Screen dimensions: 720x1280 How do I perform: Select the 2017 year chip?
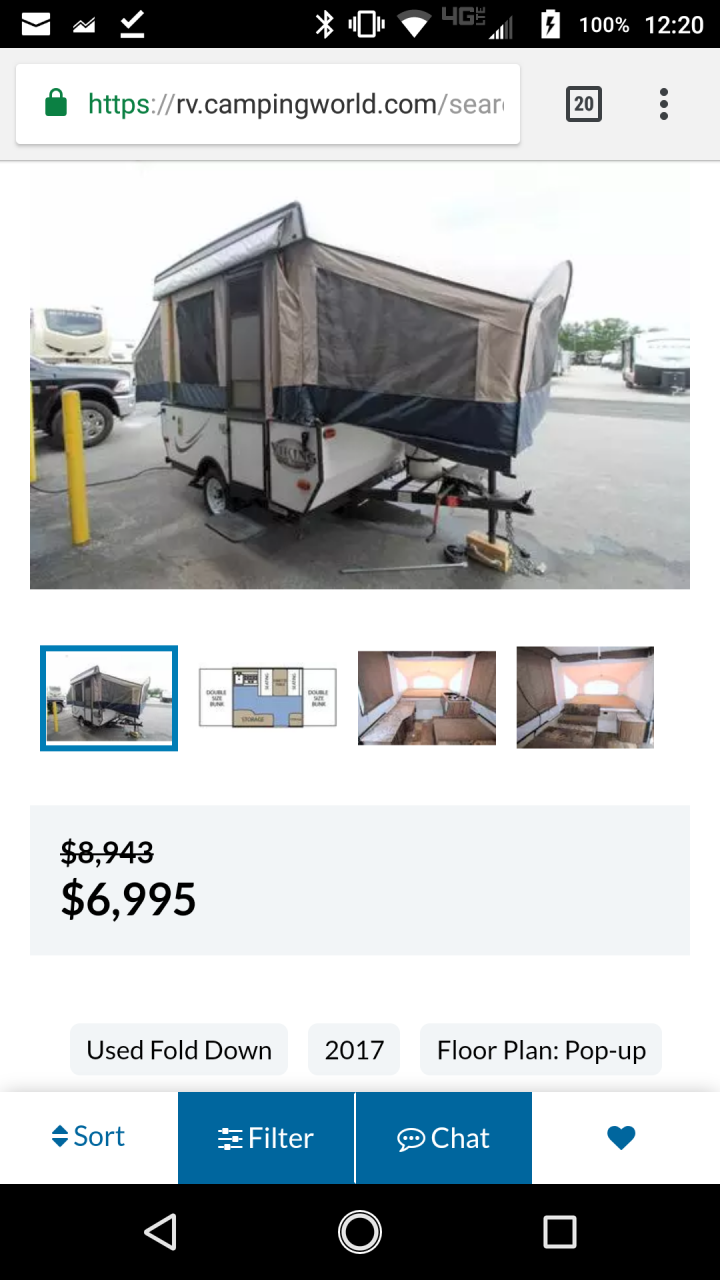354,1050
